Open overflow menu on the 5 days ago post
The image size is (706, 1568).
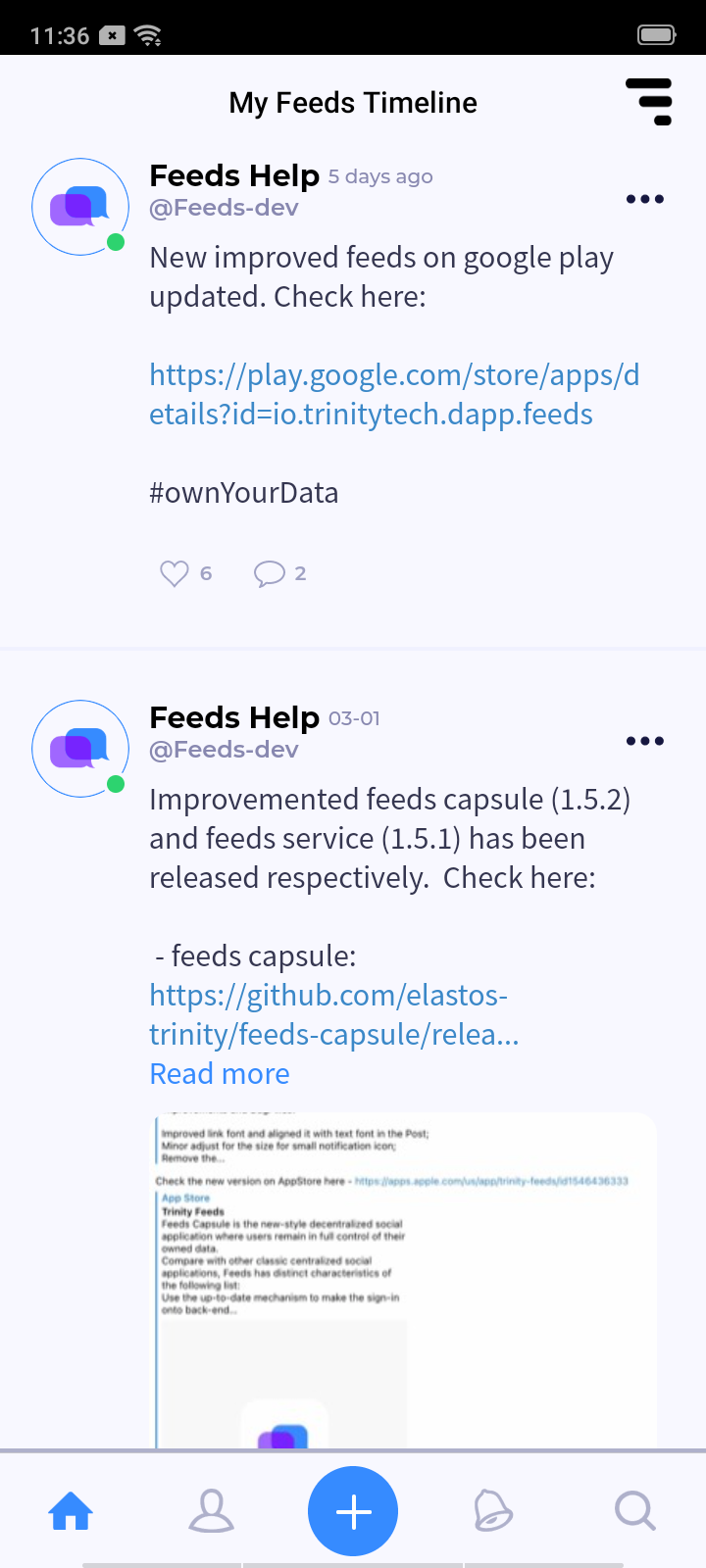click(644, 199)
